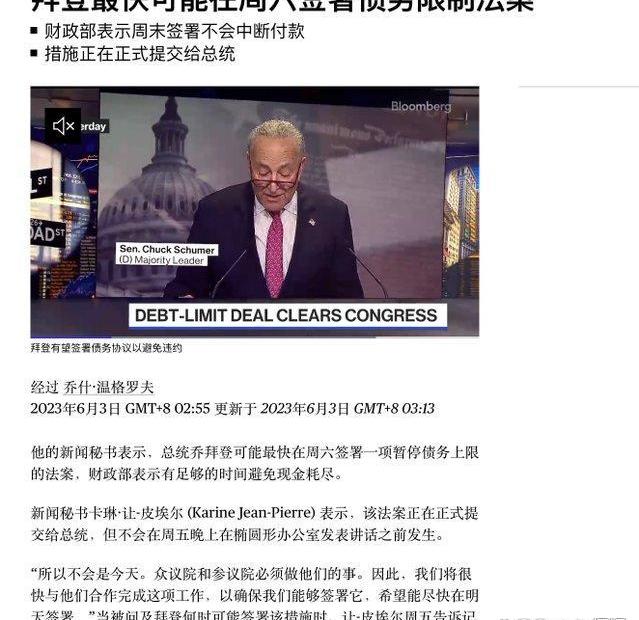Open author 乔什·温格罗夫's page
The height and width of the screenshot is (620, 639).
coord(109,388)
